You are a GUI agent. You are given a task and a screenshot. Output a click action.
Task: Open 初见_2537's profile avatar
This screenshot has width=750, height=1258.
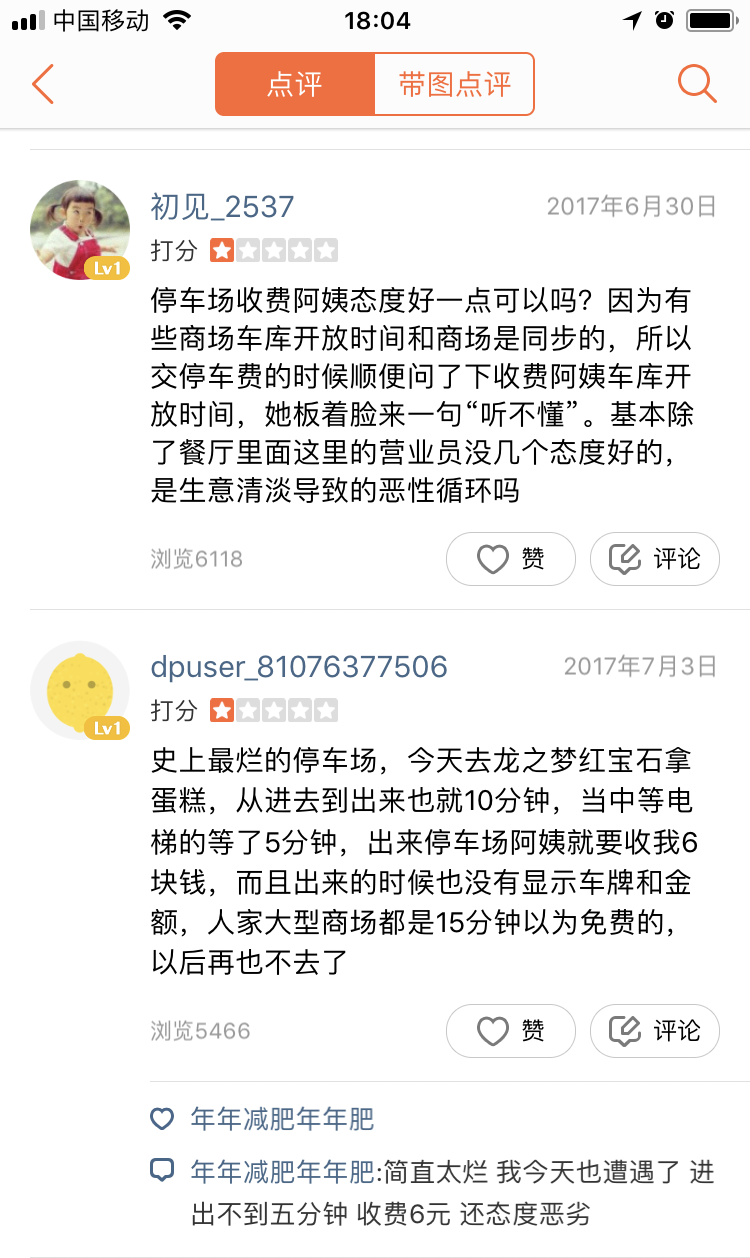[x=80, y=230]
